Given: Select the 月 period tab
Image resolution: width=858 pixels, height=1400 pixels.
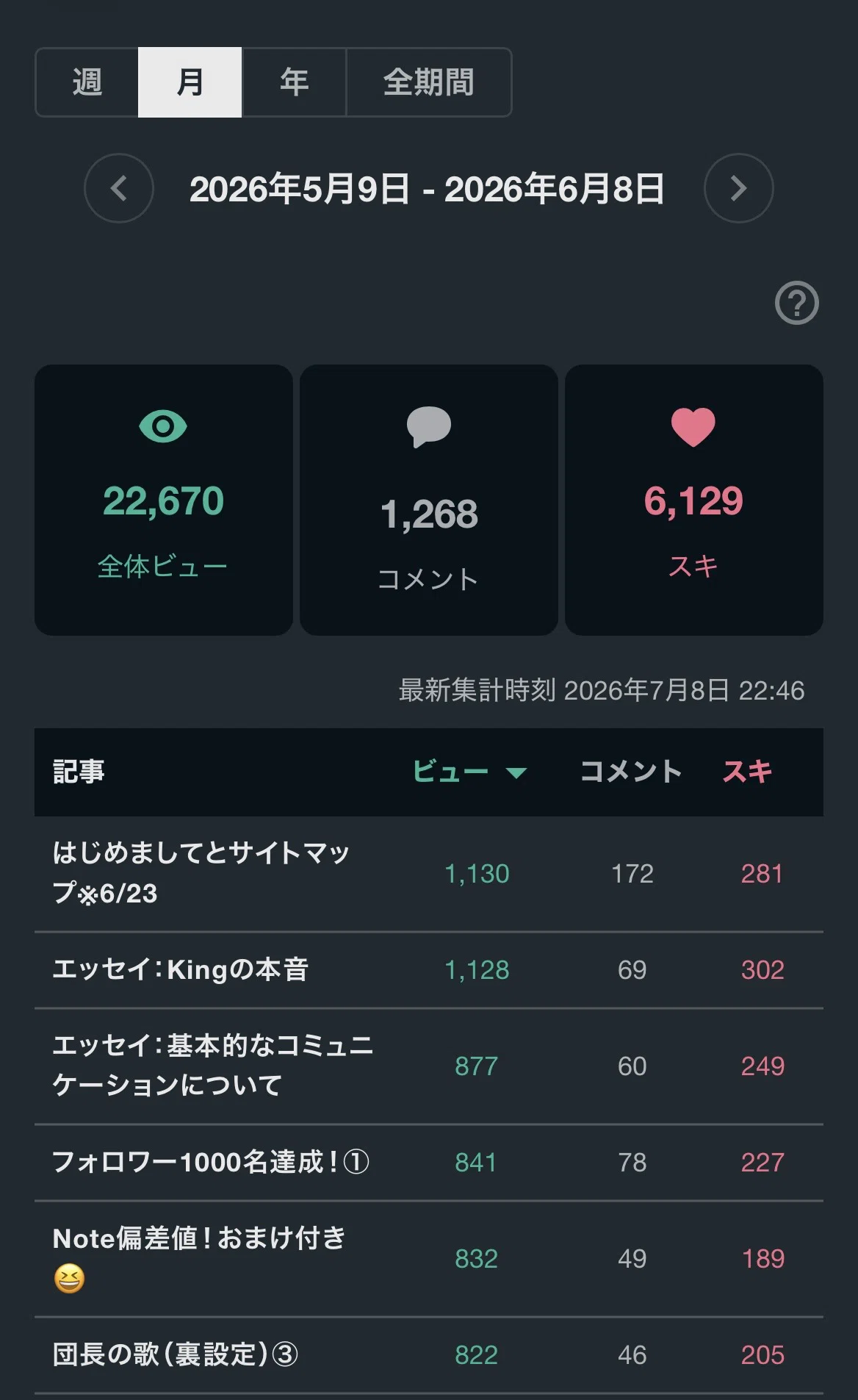Looking at the screenshot, I should coord(190,82).
